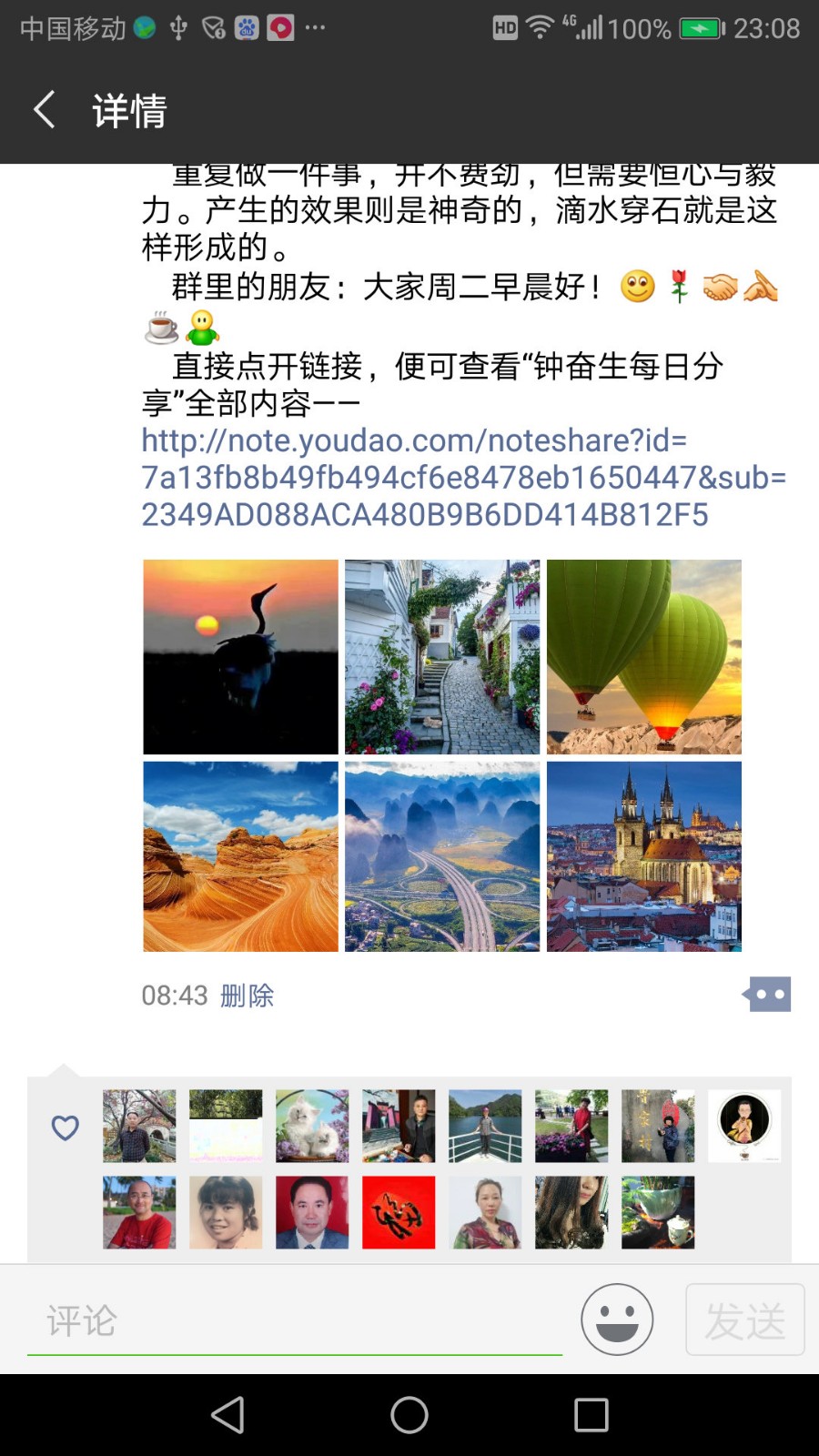The height and width of the screenshot is (1456, 819).
Task: Open the cobblestone alley with flowers photo
Action: point(442,656)
